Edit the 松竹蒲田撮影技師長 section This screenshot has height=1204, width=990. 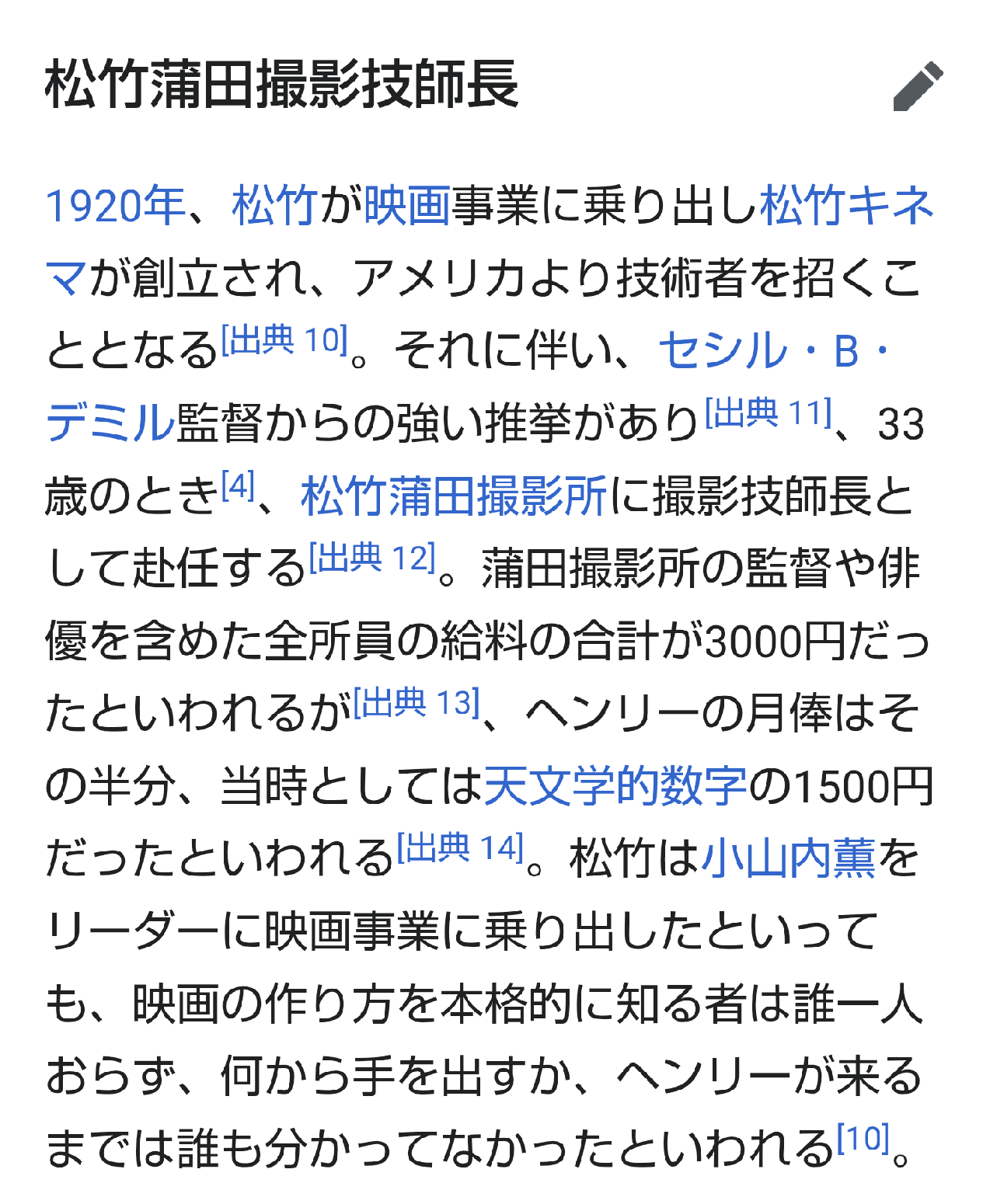918,85
